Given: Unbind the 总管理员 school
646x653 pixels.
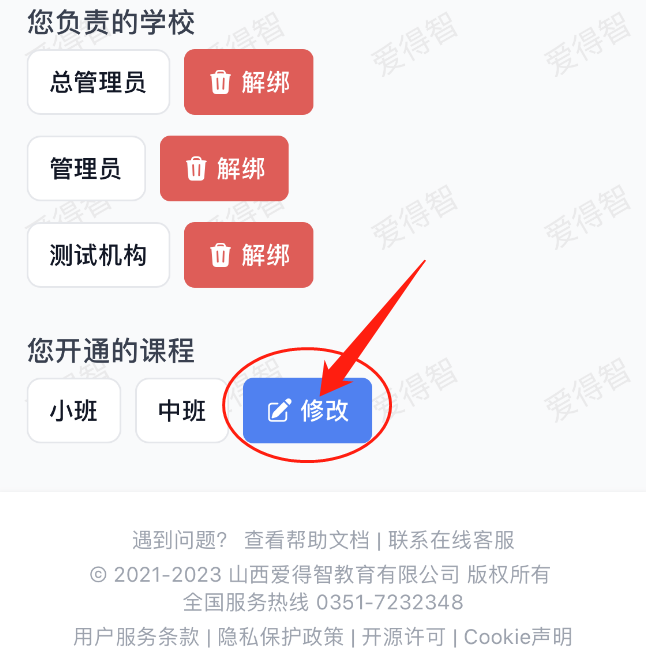Looking at the screenshot, I should tap(248, 82).
